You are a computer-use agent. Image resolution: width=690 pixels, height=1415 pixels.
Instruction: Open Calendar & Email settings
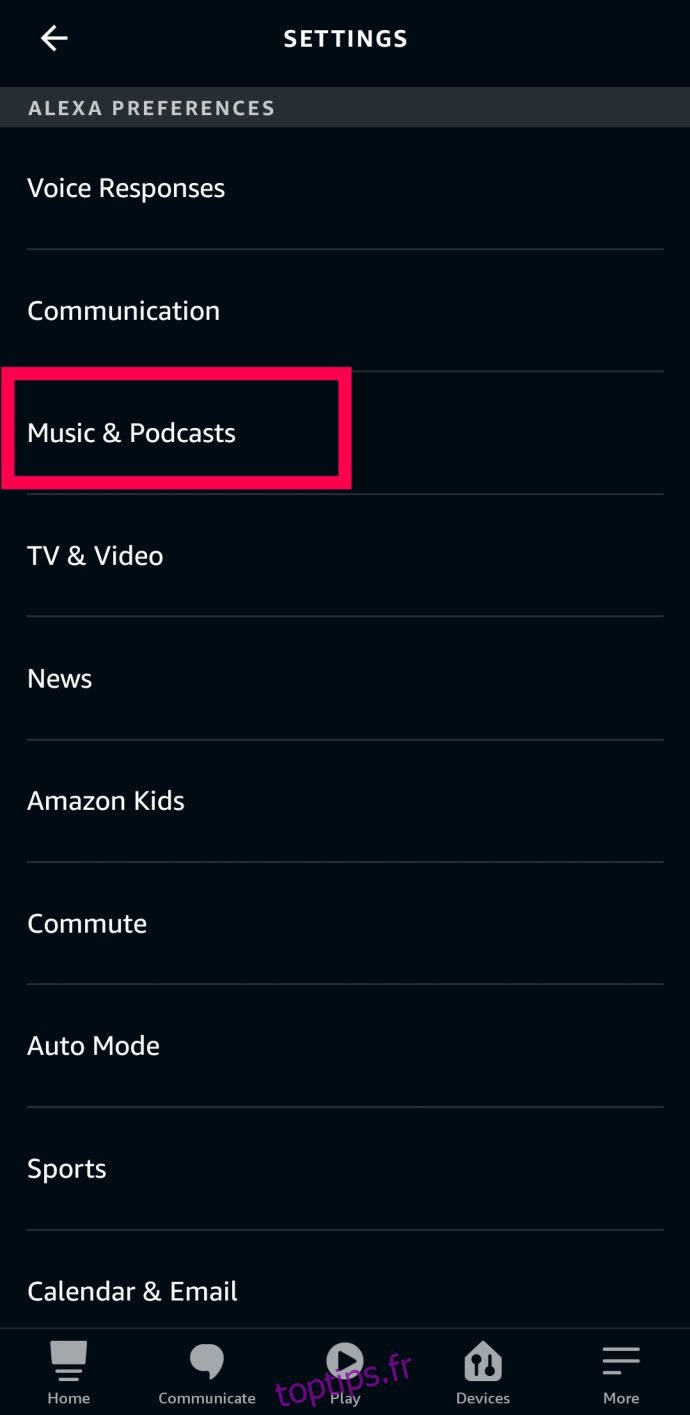(x=132, y=1291)
